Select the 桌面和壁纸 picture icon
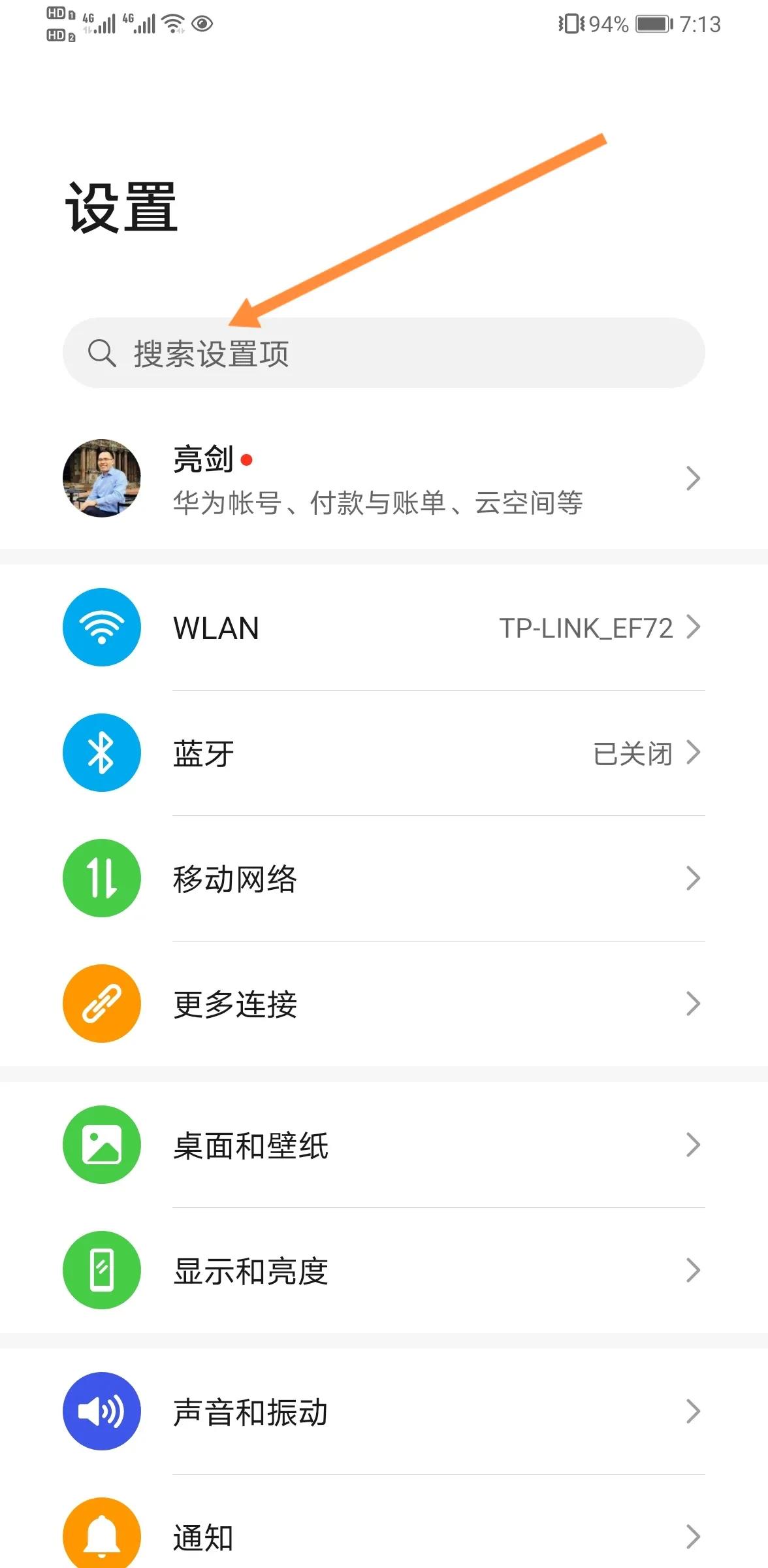 [101, 1145]
